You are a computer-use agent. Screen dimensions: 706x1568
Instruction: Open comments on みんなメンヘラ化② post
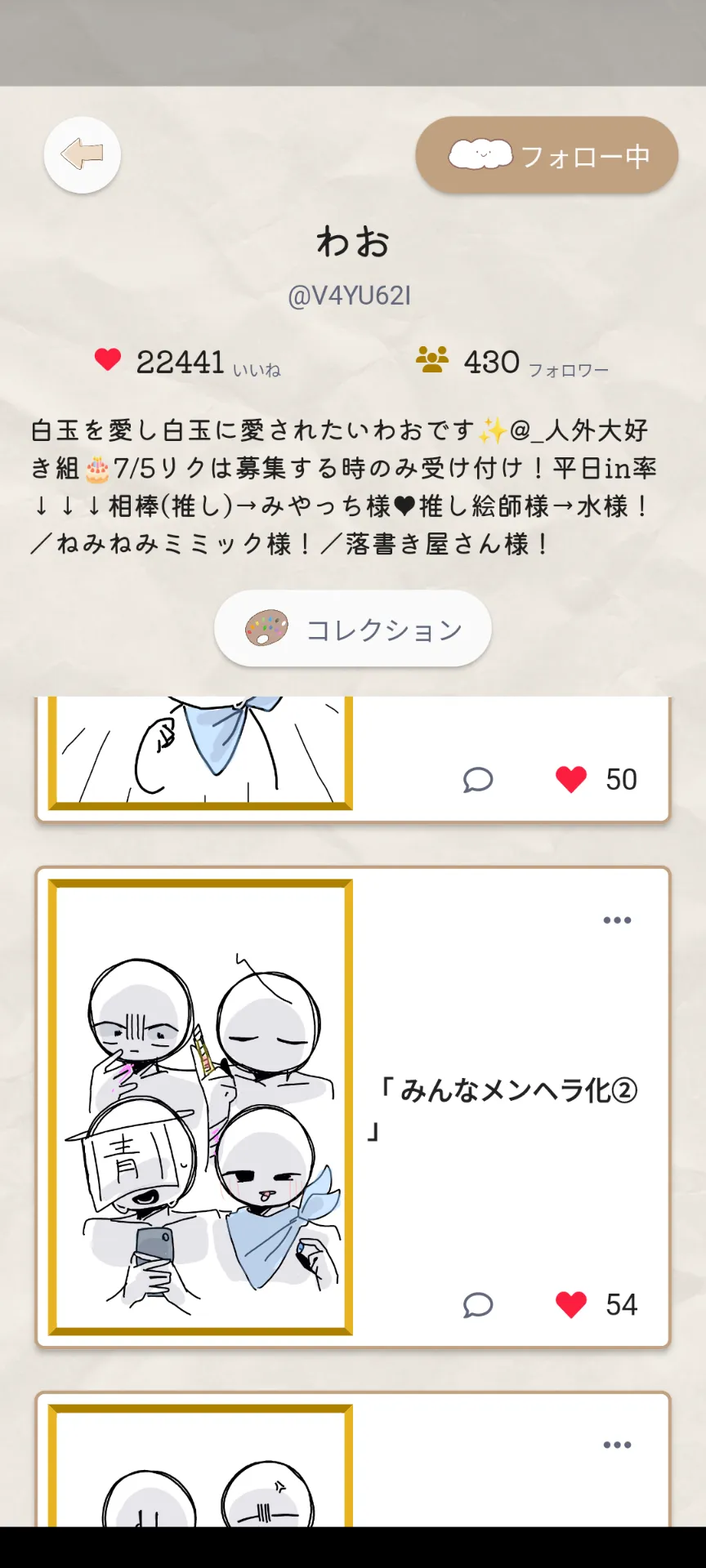click(478, 1305)
